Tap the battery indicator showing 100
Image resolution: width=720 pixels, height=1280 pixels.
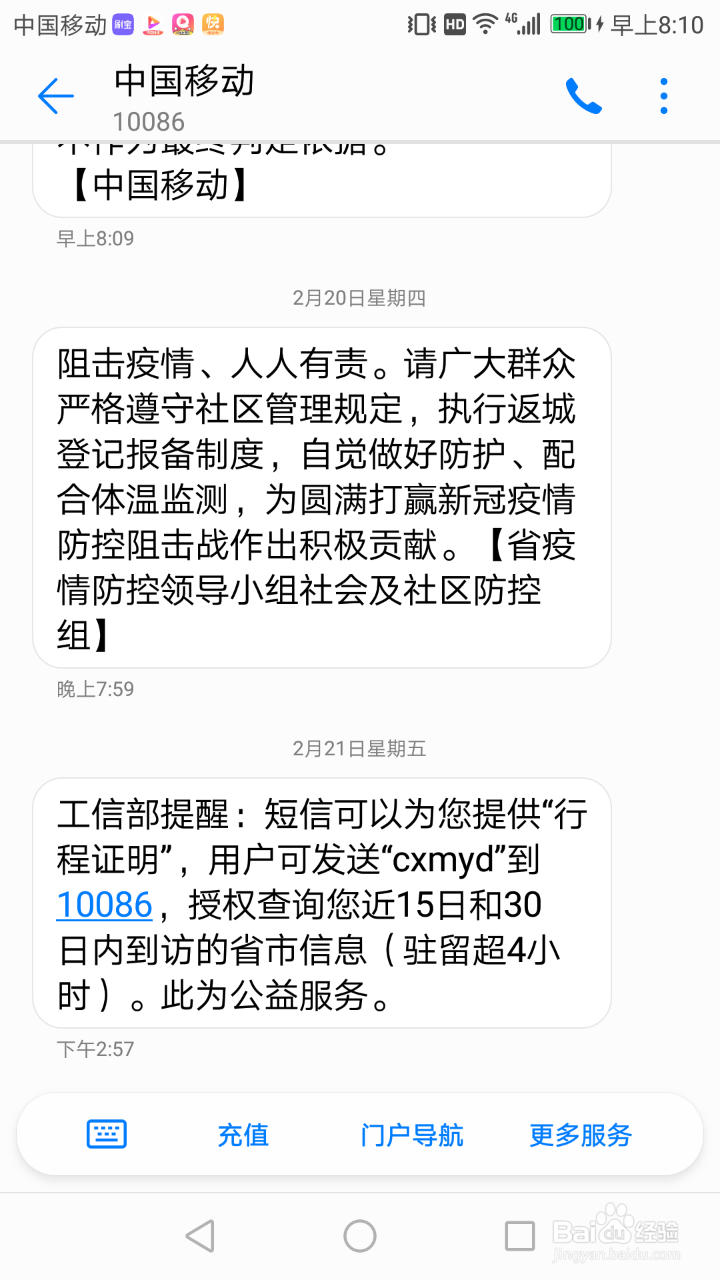pos(568,22)
